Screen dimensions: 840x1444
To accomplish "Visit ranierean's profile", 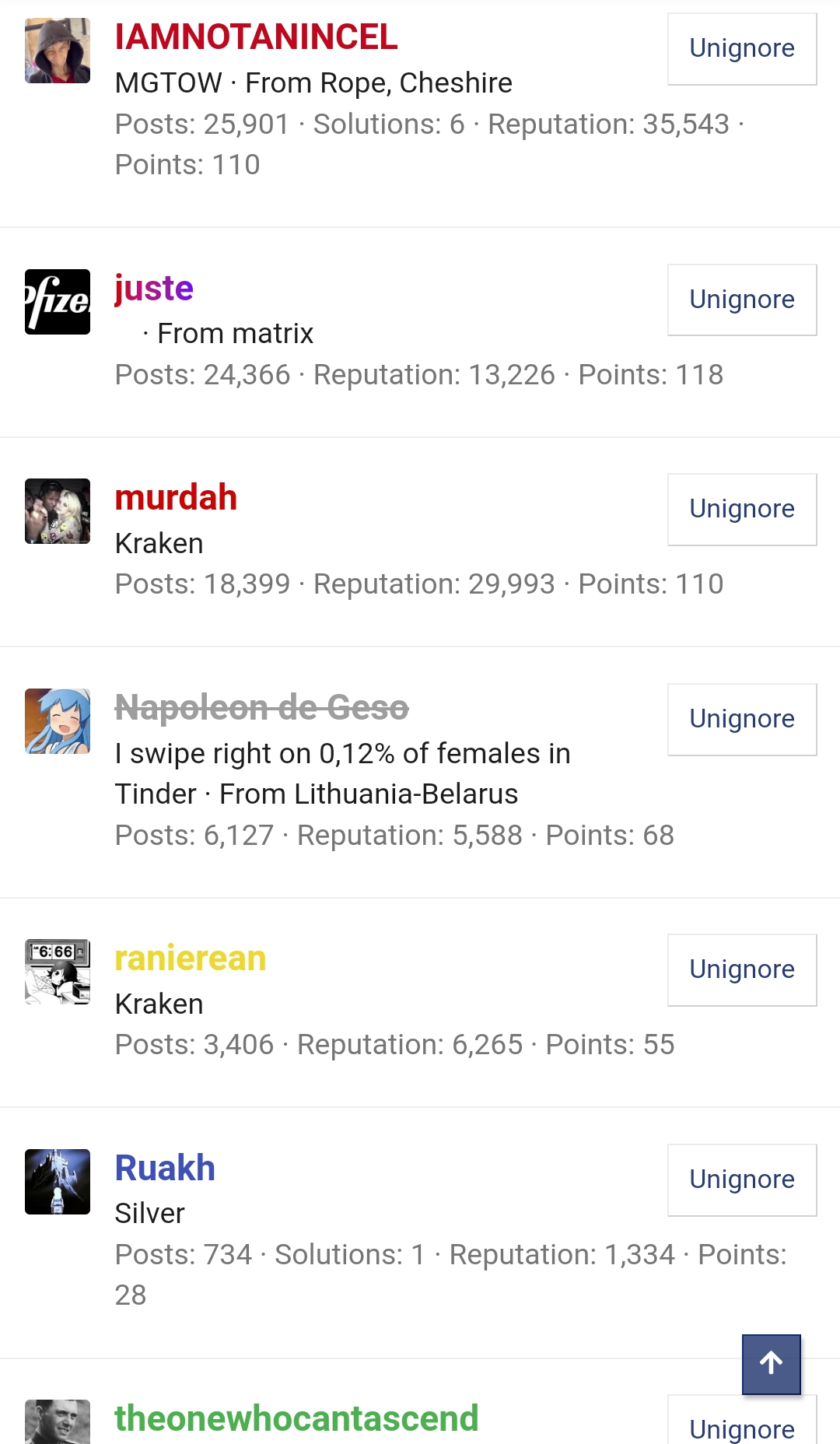I will (x=191, y=959).
